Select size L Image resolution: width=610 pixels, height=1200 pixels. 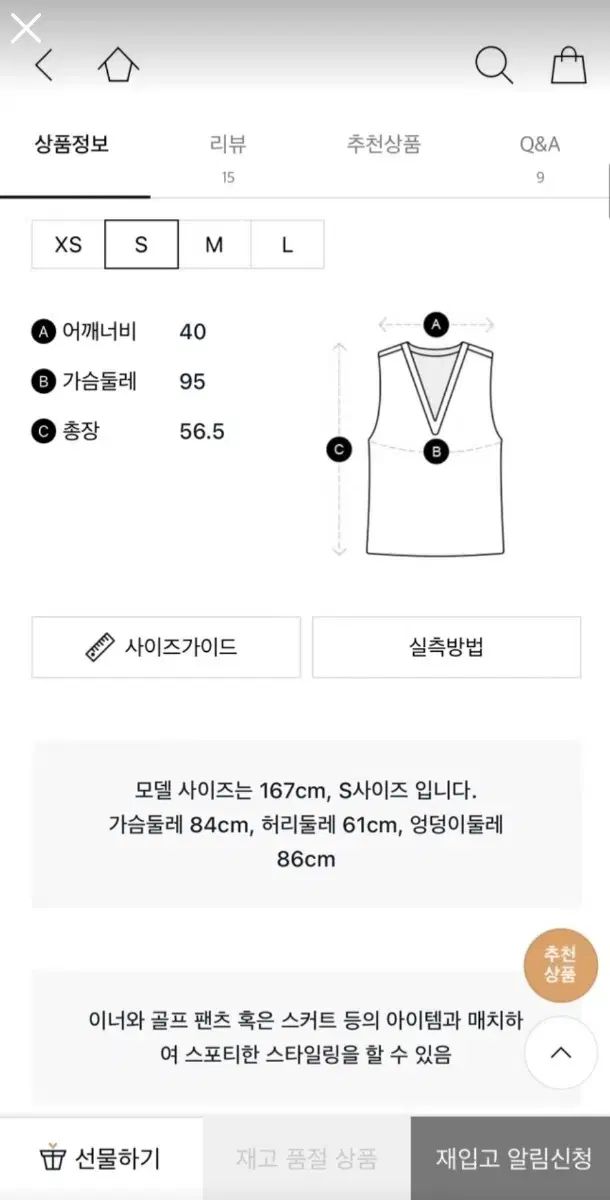[287, 245]
